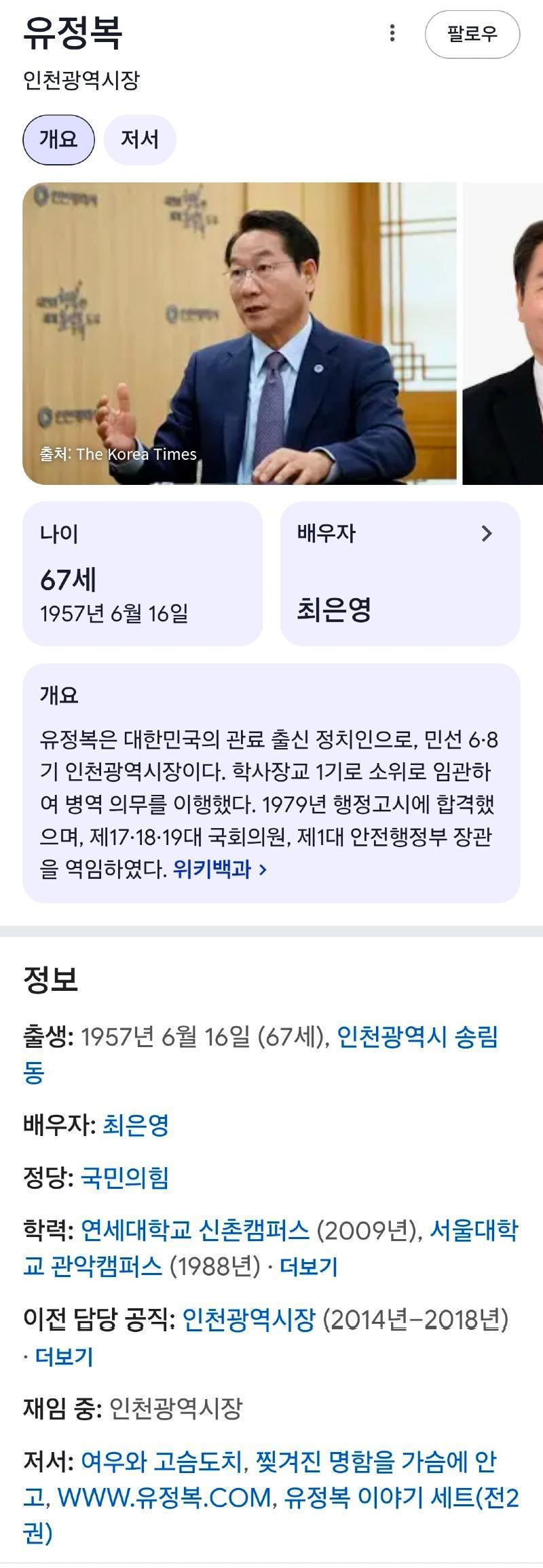Screen dimensions: 543x1568
Task: Open 유정복 이야기 세트(전2권) link
Action: [x=400, y=1497]
